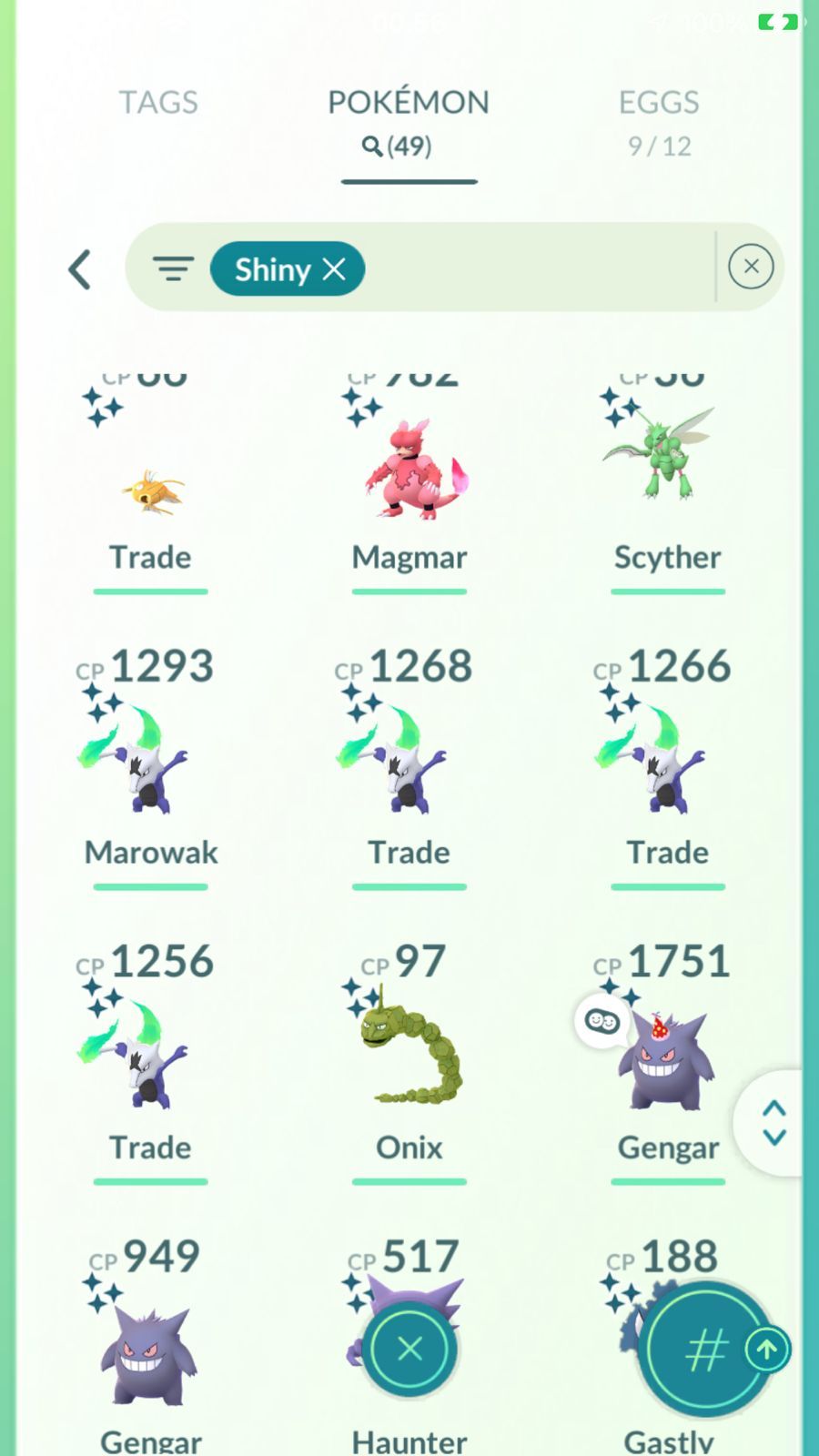The width and height of the screenshot is (819, 1456).
Task: Switch to the Tags tab
Action: pyautogui.click(x=158, y=102)
